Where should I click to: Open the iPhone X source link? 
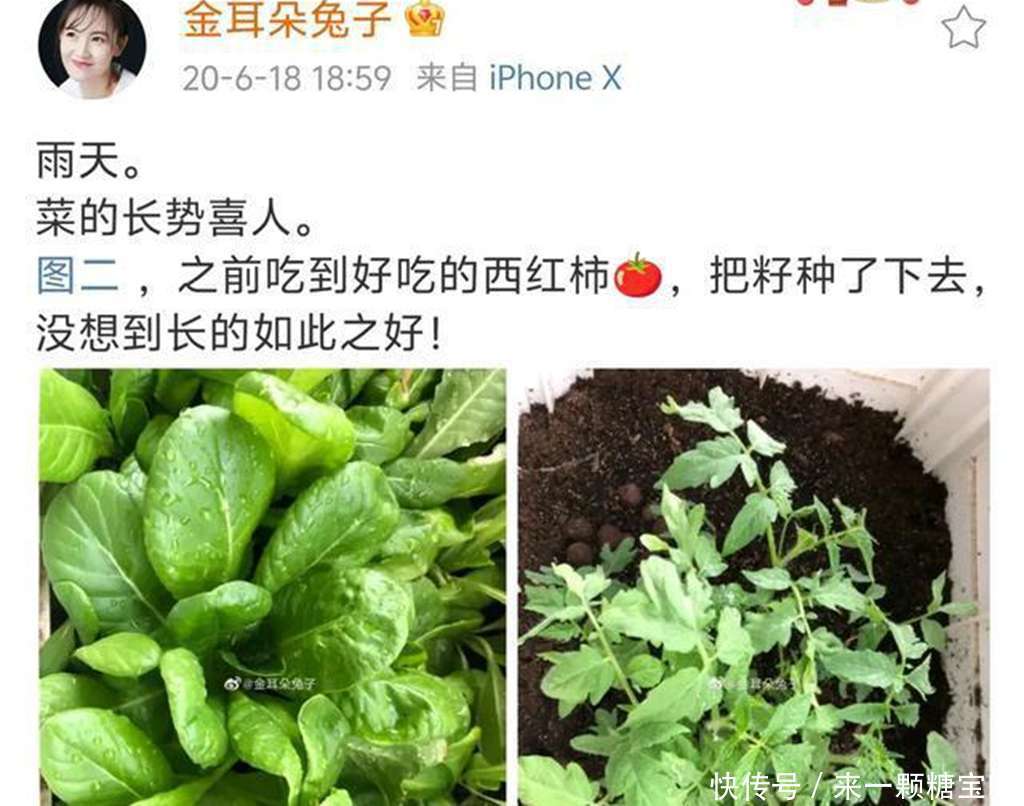pos(555,78)
